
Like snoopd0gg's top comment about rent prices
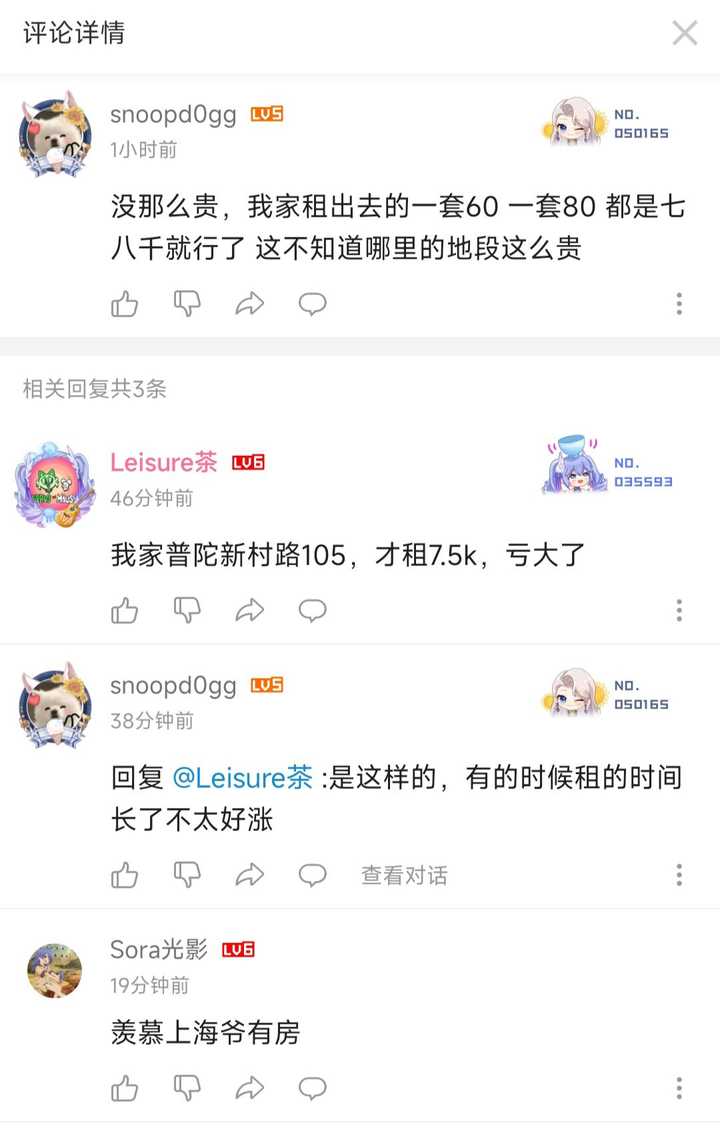pos(125,304)
